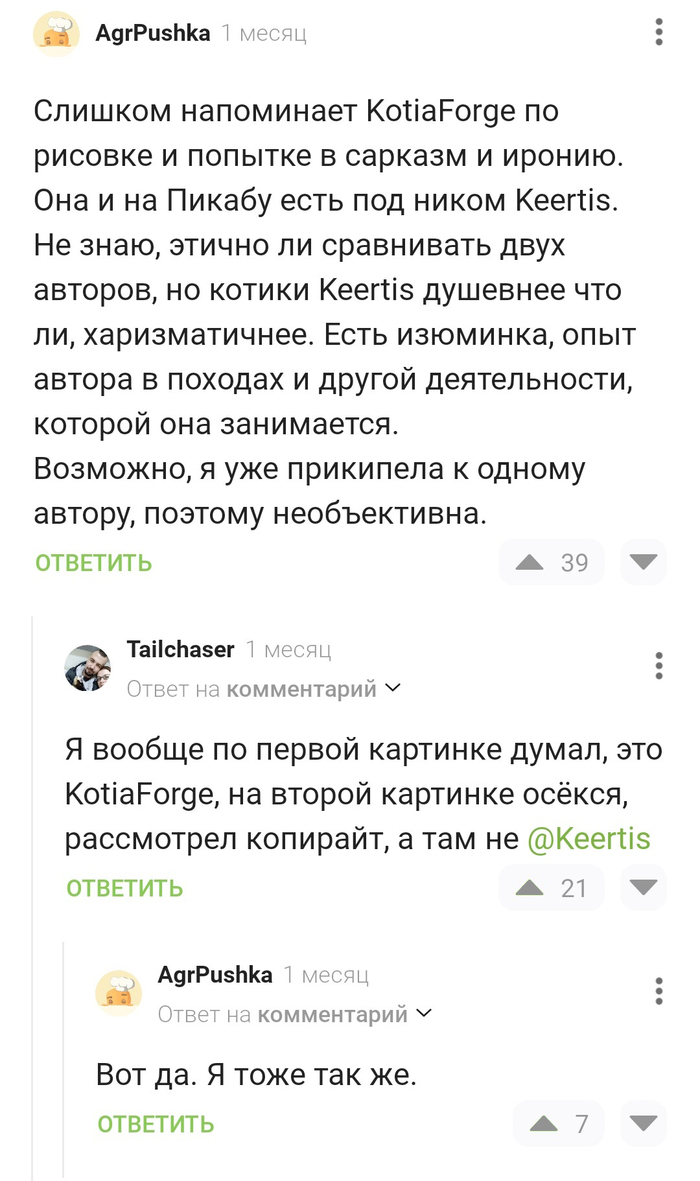The height and width of the screenshot is (1181, 700).
Task: Upvote AgrPushka's comment with 39 rating
Action: (530, 563)
